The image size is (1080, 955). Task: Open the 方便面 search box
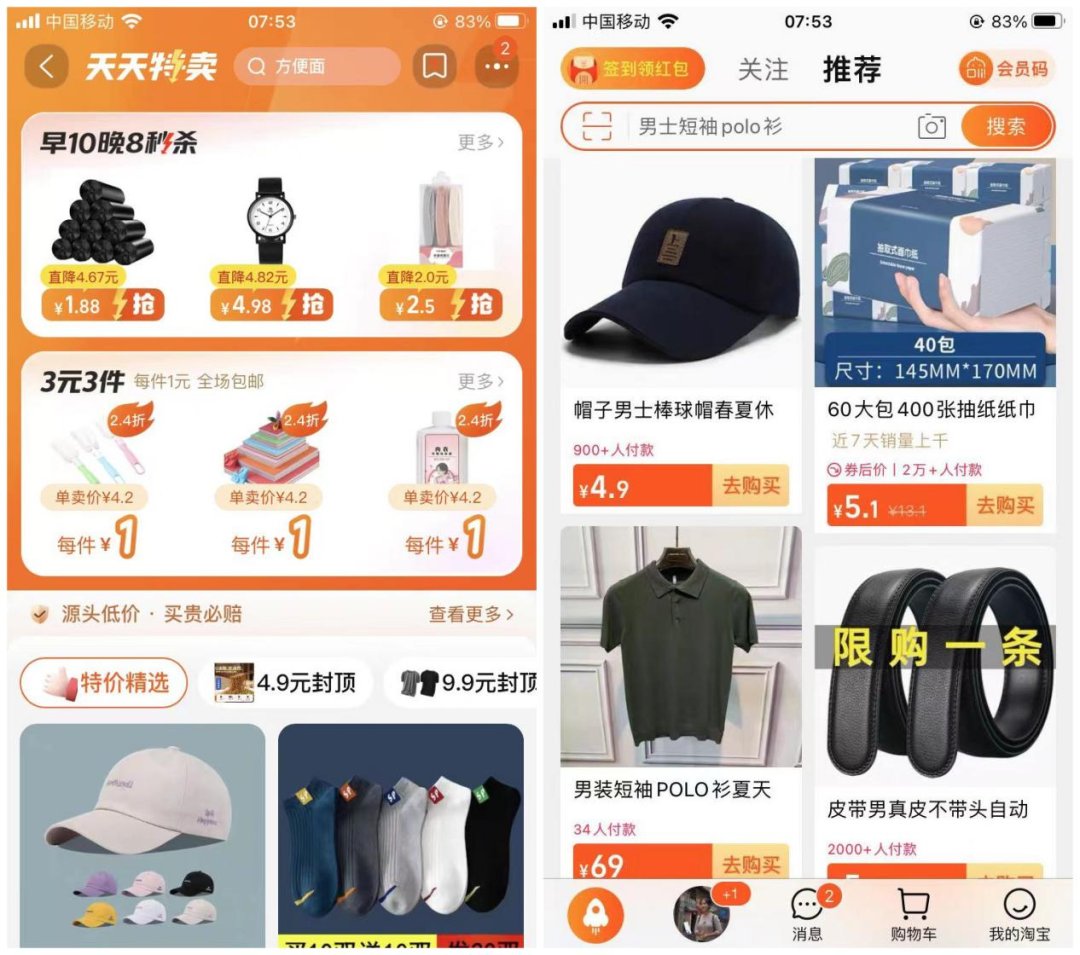click(317, 67)
